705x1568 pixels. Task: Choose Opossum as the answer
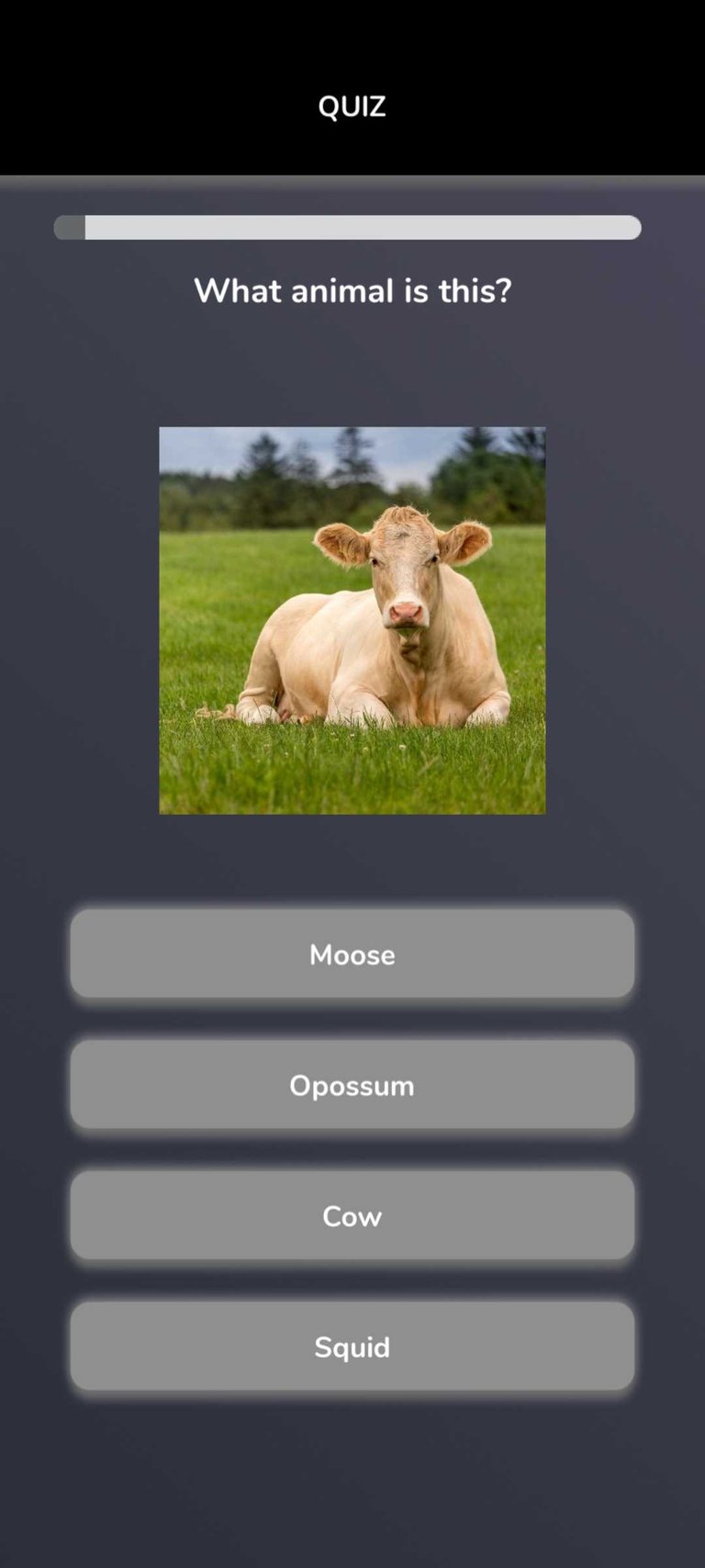(x=352, y=1084)
